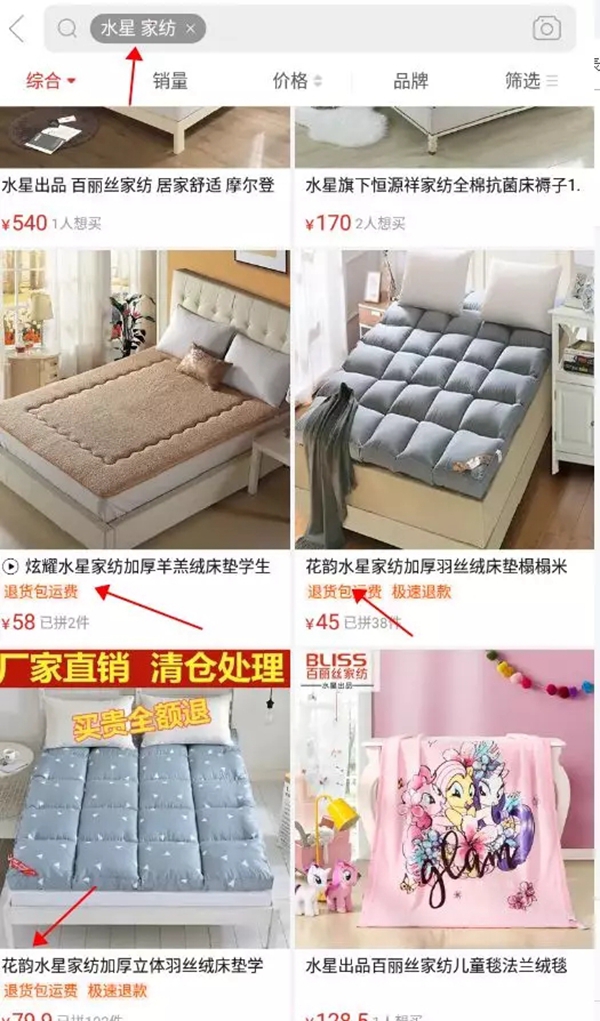Sort results by 销量
Screen dimensions: 600x1021
click(170, 81)
